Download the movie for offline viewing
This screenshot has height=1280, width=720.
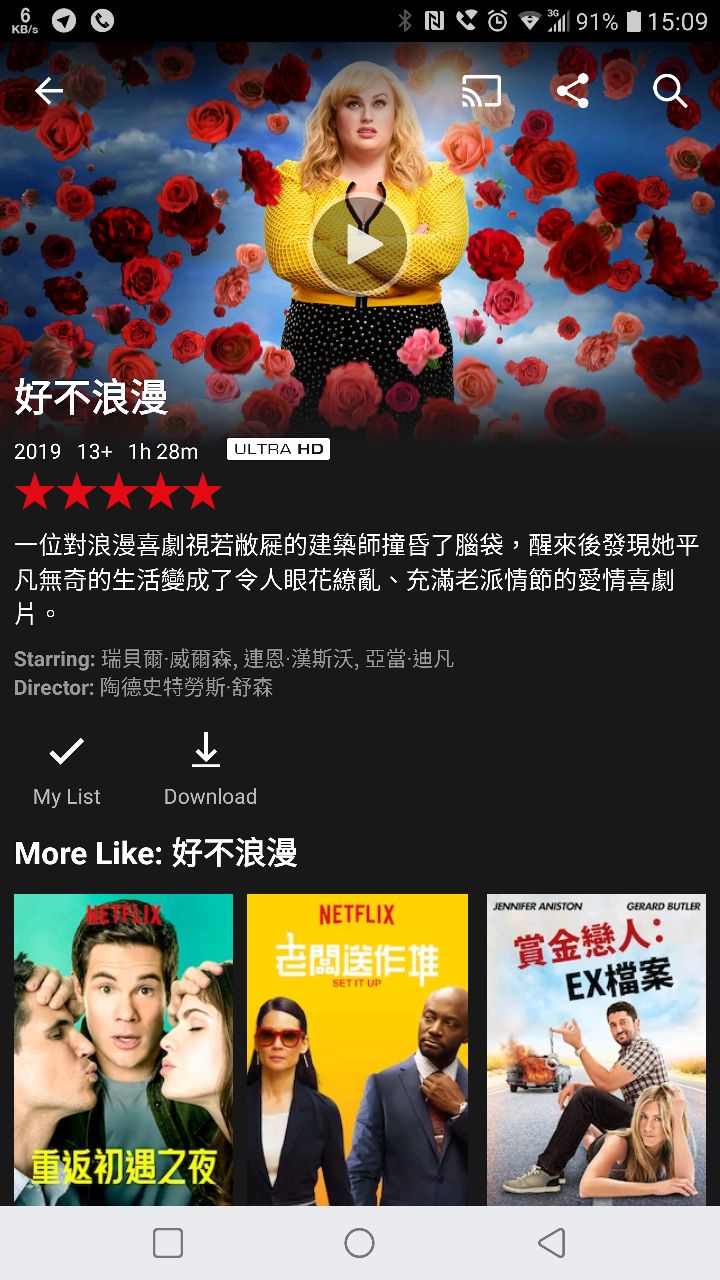(208, 768)
